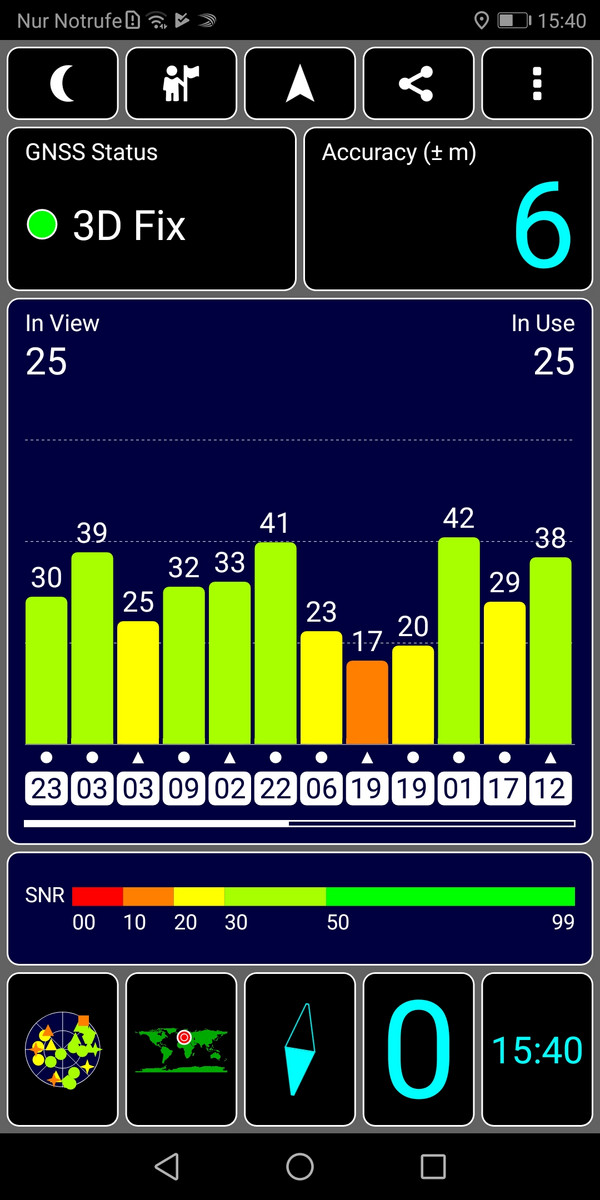Tap the navigation arrow icon
600x1200 pixels.
tap(300, 84)
